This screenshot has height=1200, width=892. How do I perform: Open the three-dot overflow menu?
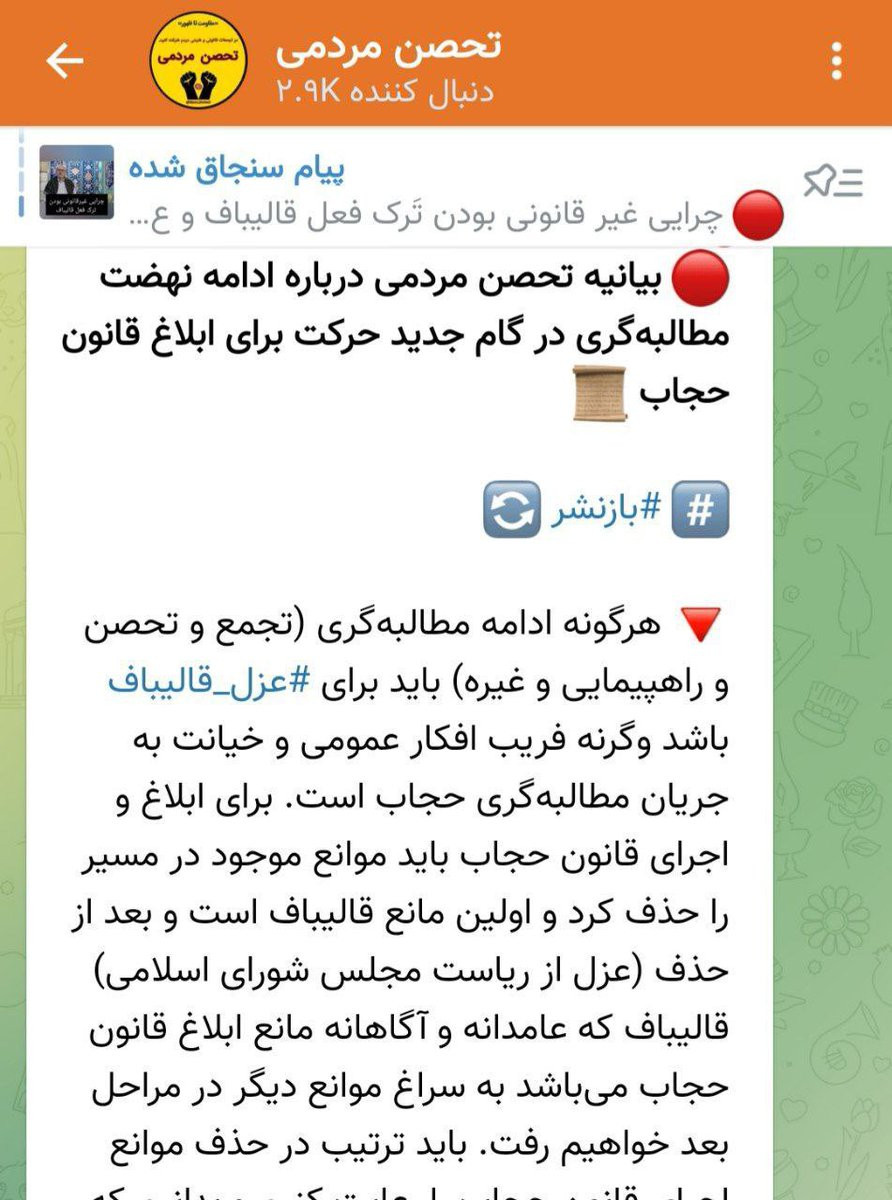click(x=838, y=62)
